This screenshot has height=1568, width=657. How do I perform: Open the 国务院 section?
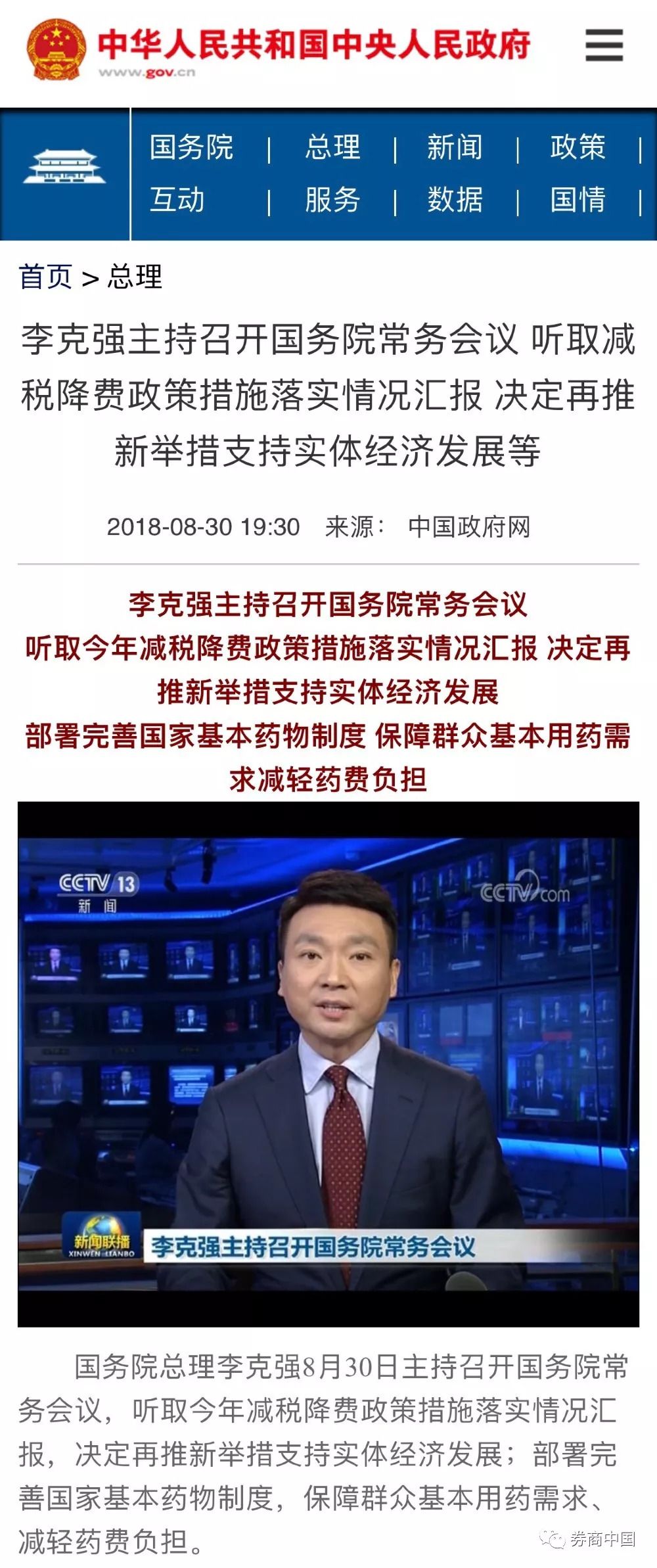click(191, 147)
